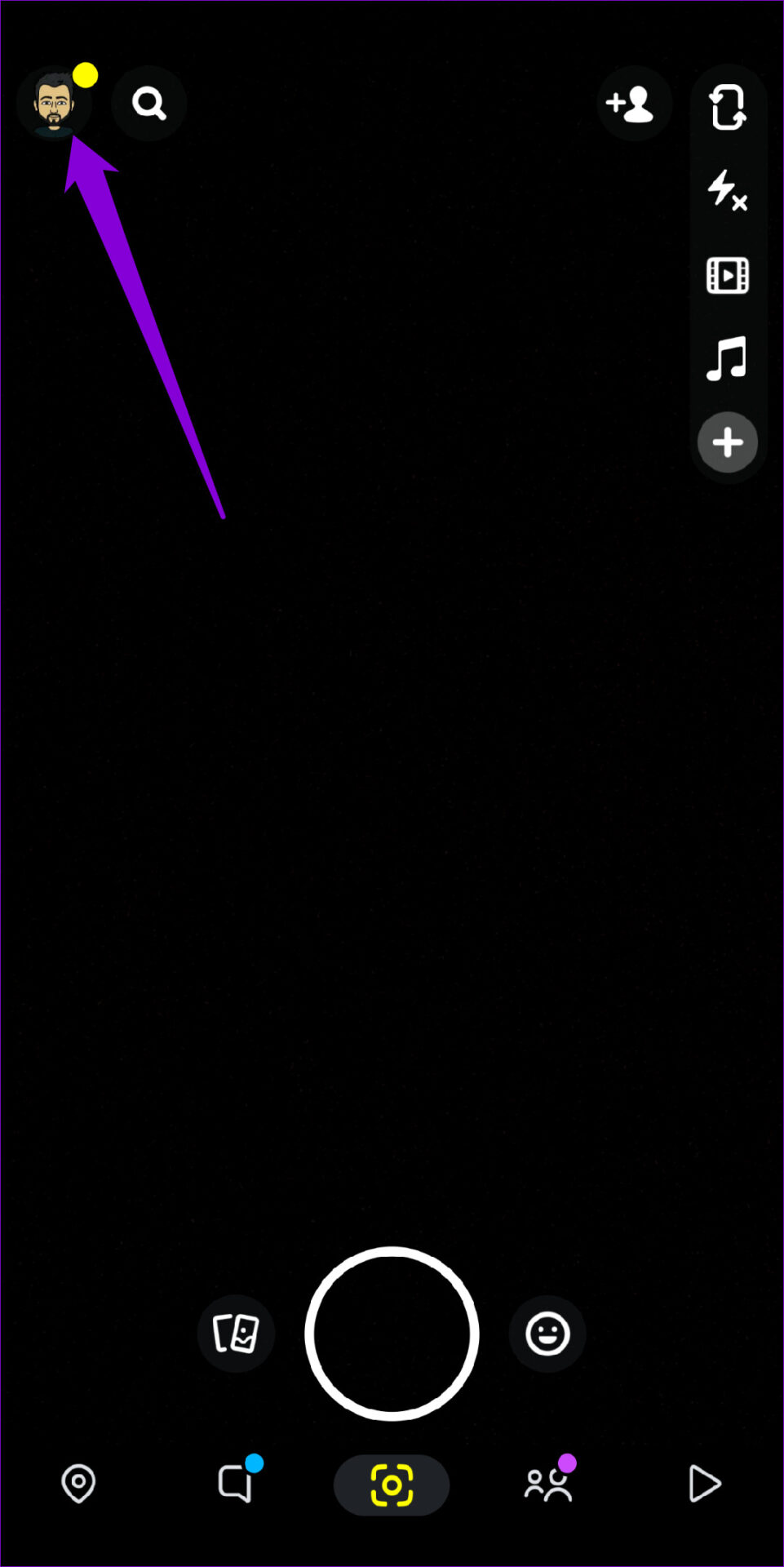Switch to the Chat tab
The height and width of the screenshot is (1567, 784).
pyautogui.click(x=236, y=1484)
